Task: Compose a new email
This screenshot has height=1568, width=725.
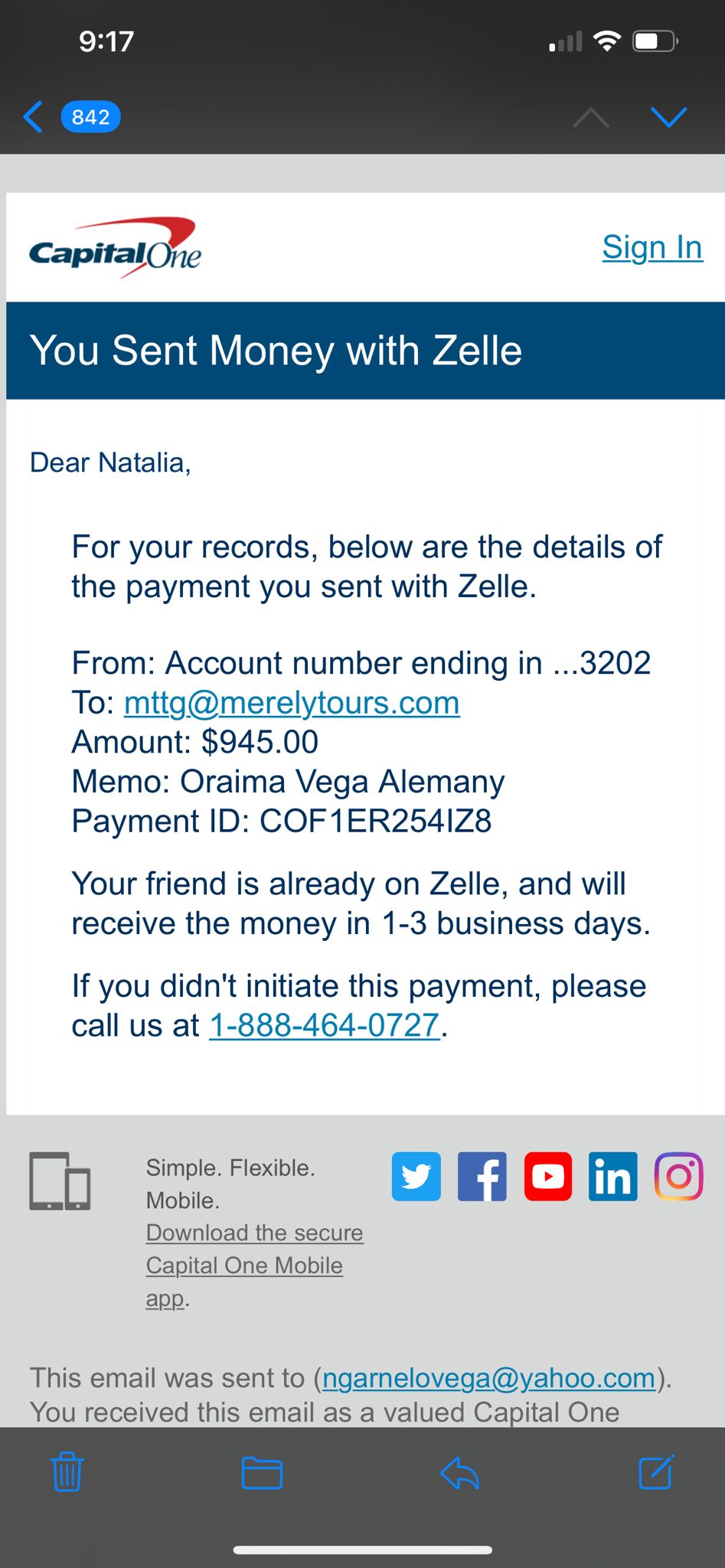Action: pyautogui.click(x=656, y=1471)
